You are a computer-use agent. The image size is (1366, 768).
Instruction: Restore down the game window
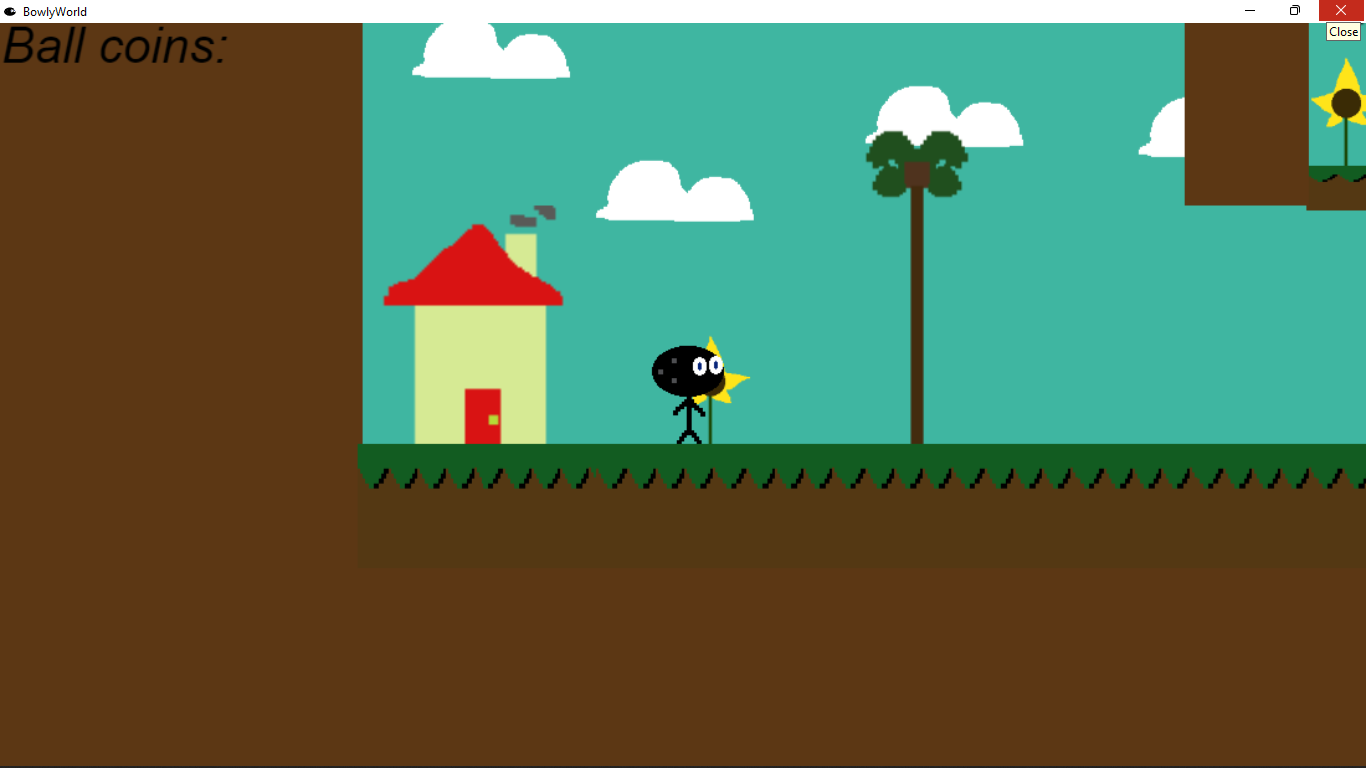click(x=1295, y=10)
